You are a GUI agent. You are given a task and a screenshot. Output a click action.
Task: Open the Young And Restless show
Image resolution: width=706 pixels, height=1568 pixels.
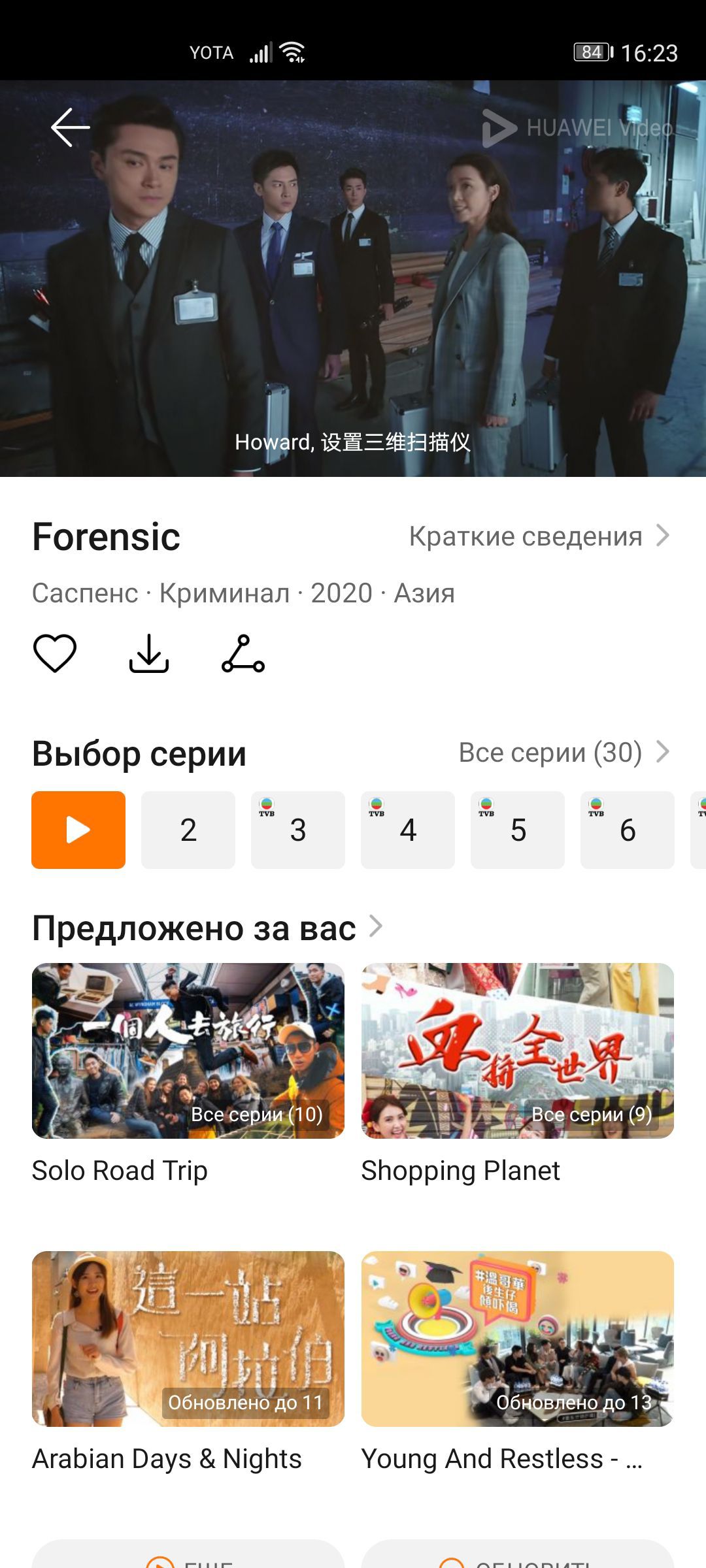click(x=518, y=1339)
